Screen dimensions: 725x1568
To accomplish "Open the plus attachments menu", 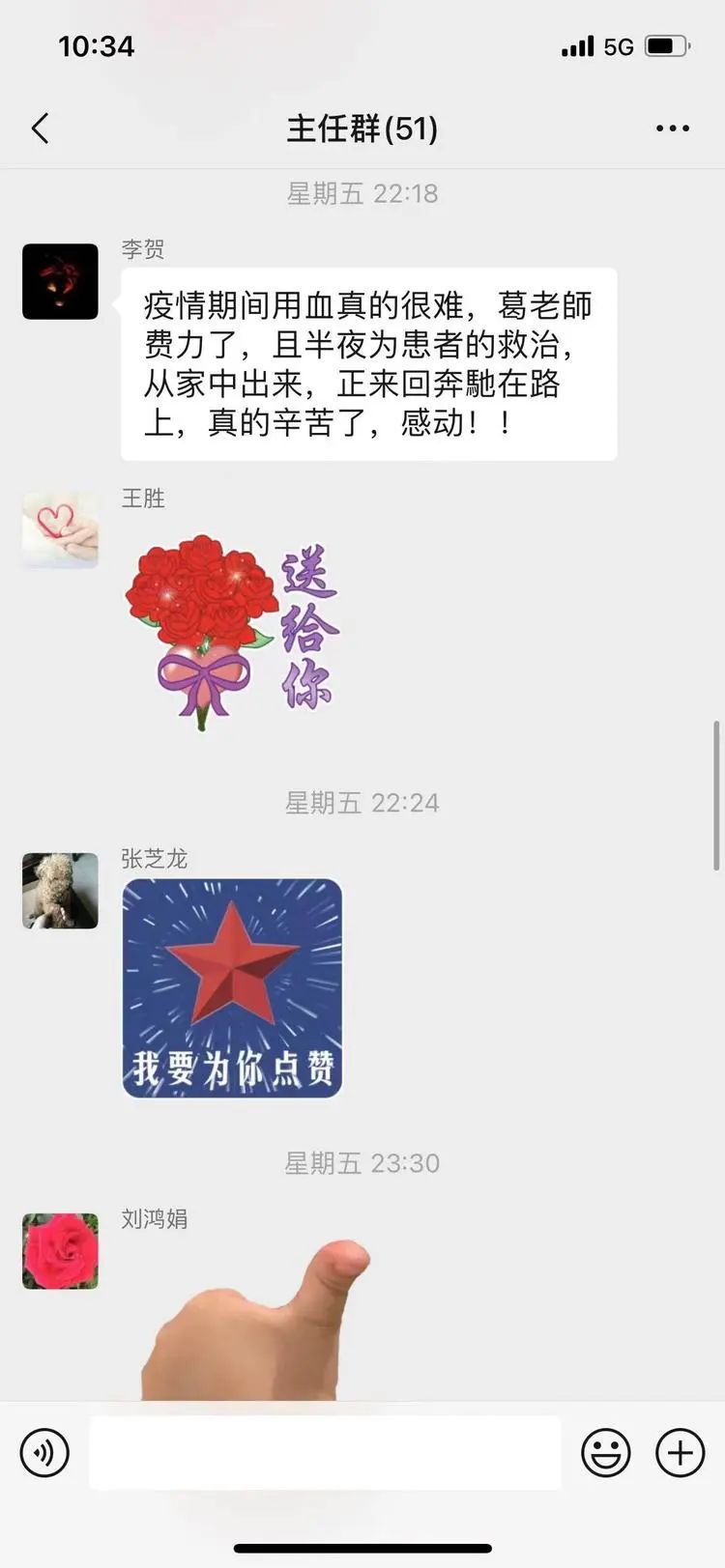I will point(681,1452).
